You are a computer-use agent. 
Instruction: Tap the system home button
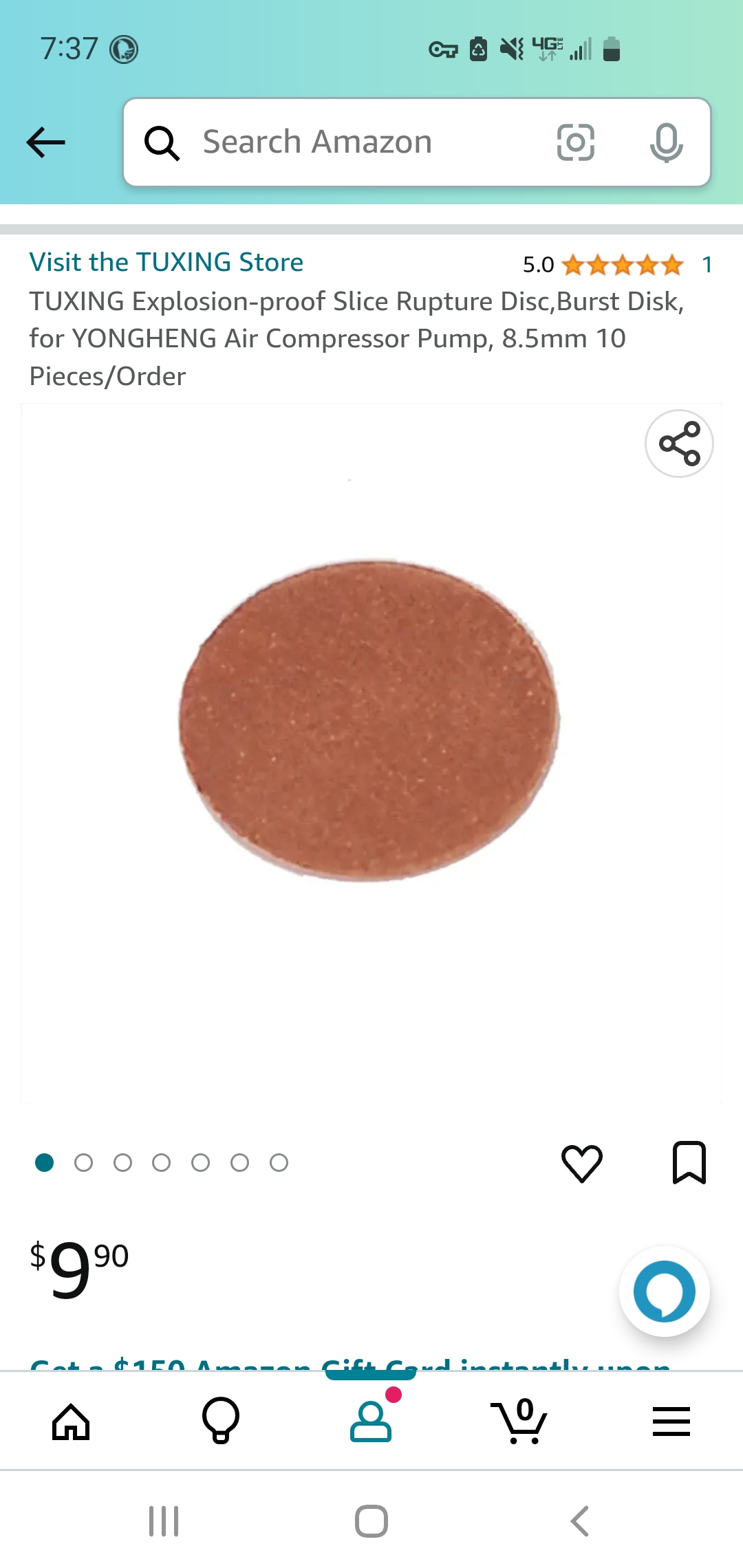371,1521
